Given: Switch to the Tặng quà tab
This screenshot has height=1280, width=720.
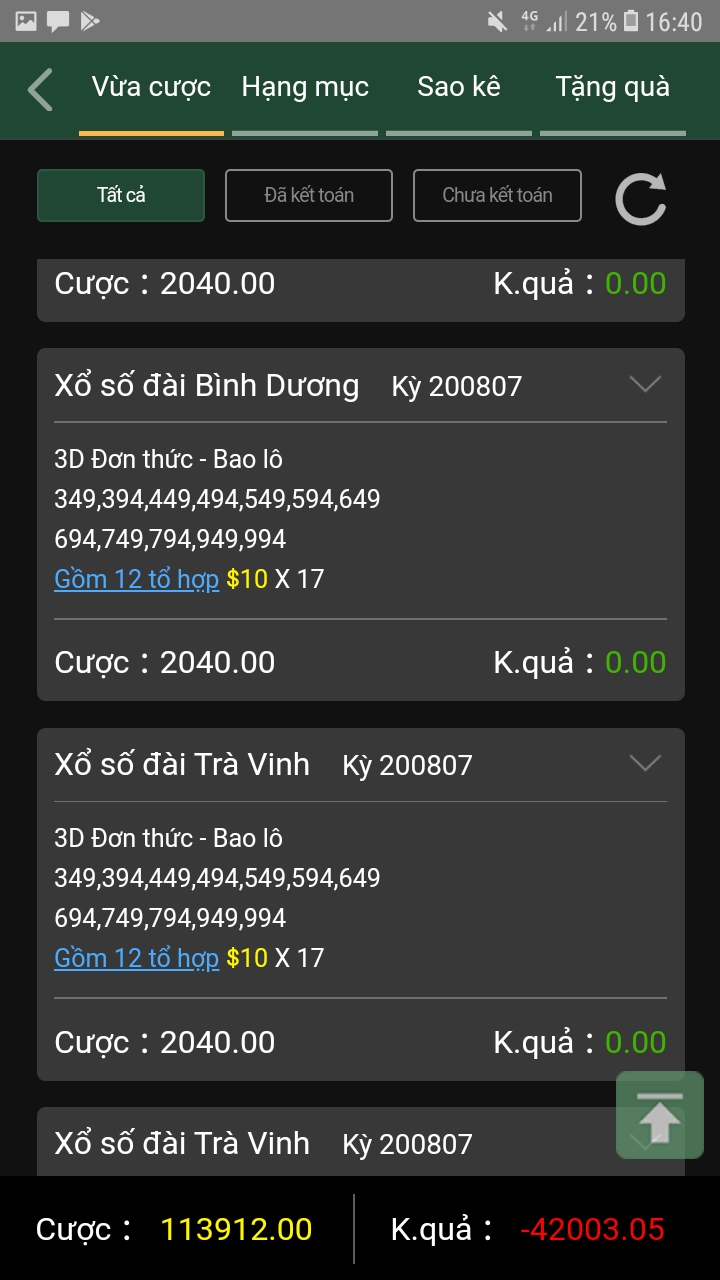Looking at the screenshot, I should [x=613, y=88].
